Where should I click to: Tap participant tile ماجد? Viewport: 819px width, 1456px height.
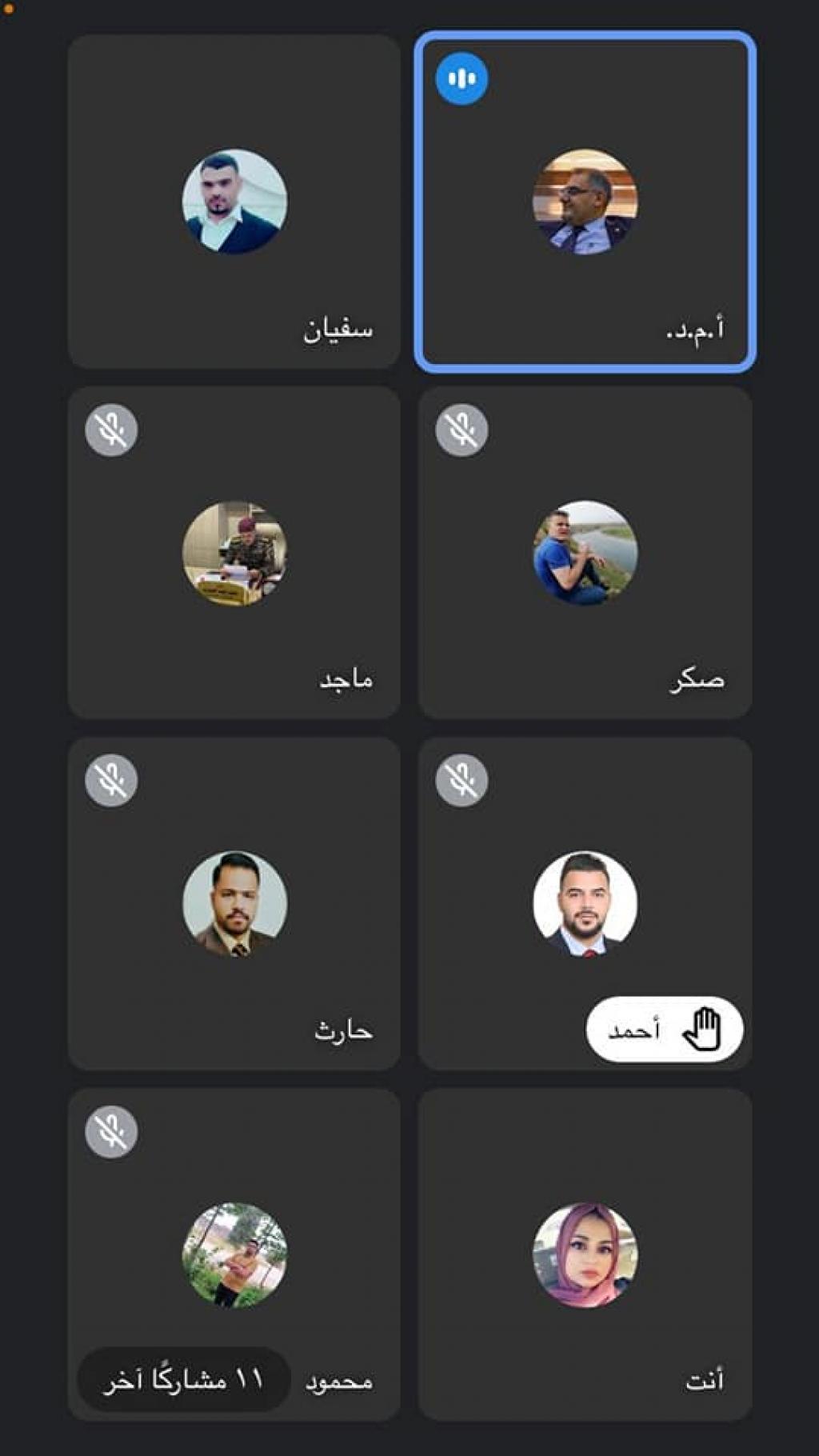[234, 553]
